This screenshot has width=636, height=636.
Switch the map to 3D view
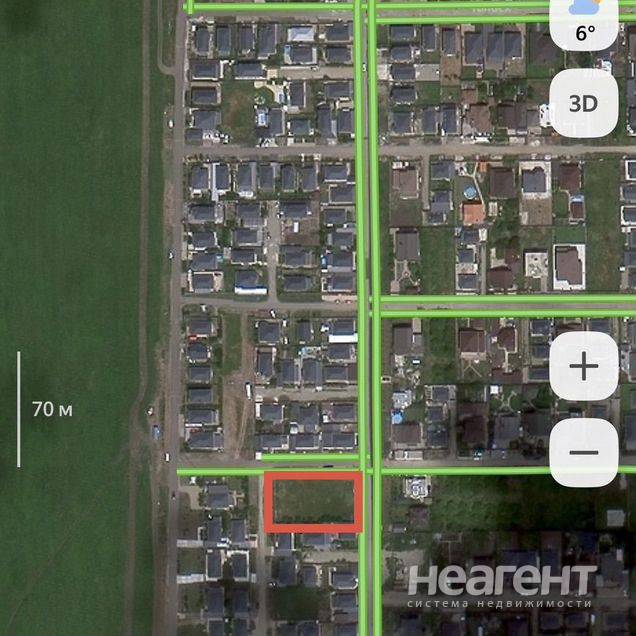click(584, 103)
